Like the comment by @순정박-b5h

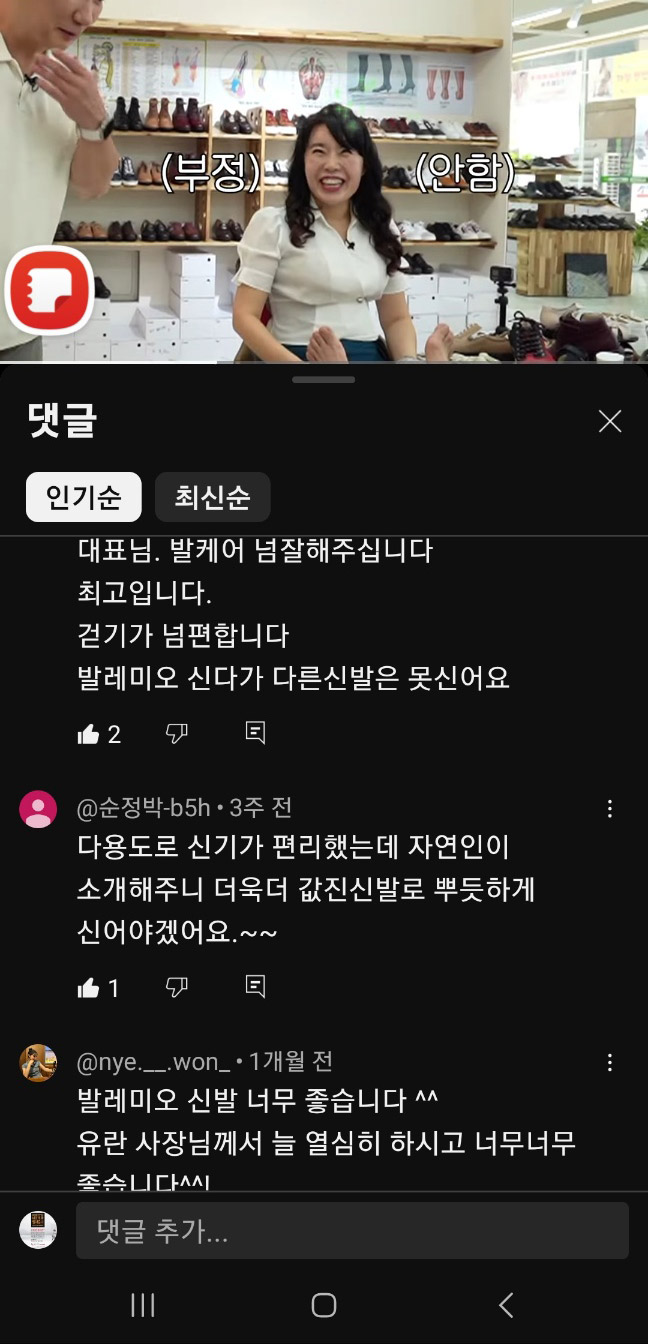(89, 988)
